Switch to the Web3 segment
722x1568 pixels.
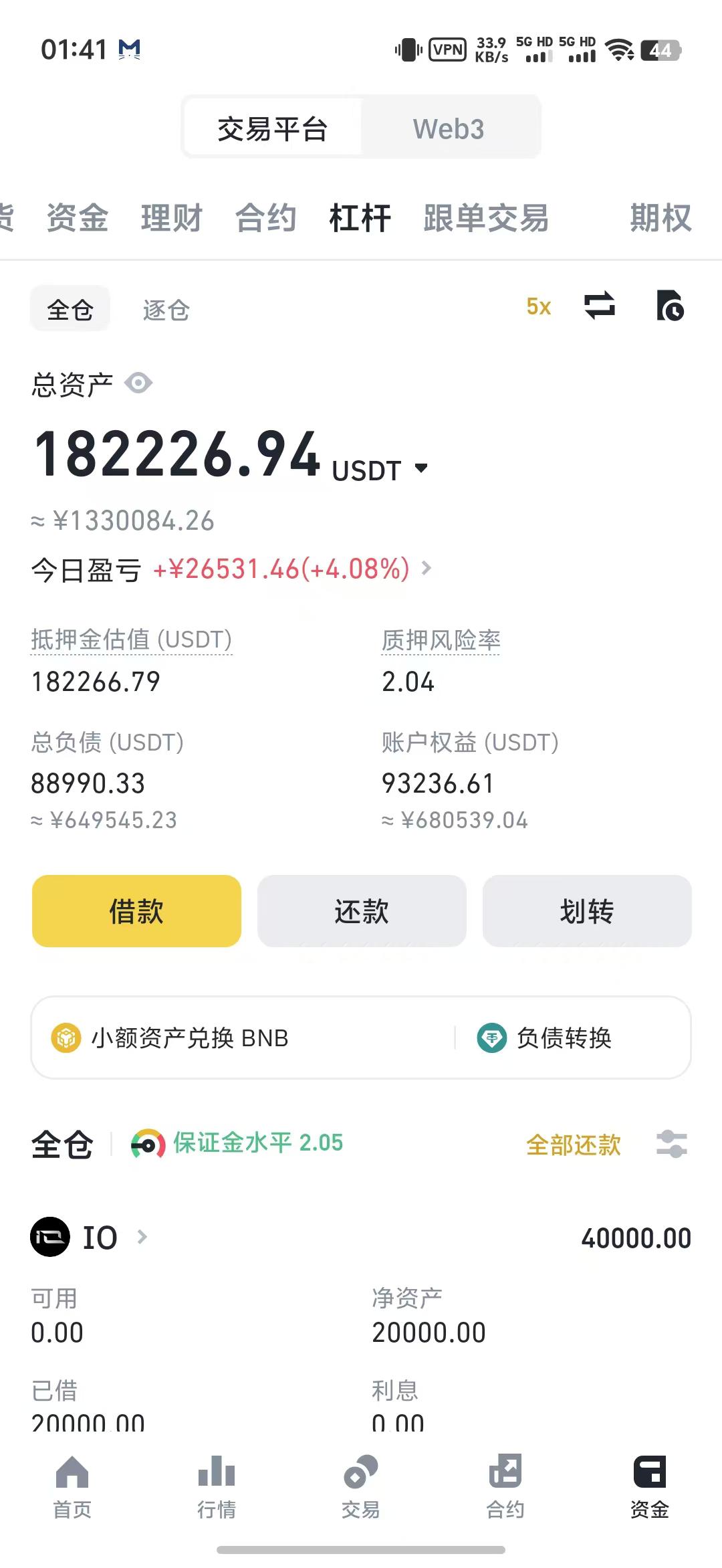tap(449, 128)
